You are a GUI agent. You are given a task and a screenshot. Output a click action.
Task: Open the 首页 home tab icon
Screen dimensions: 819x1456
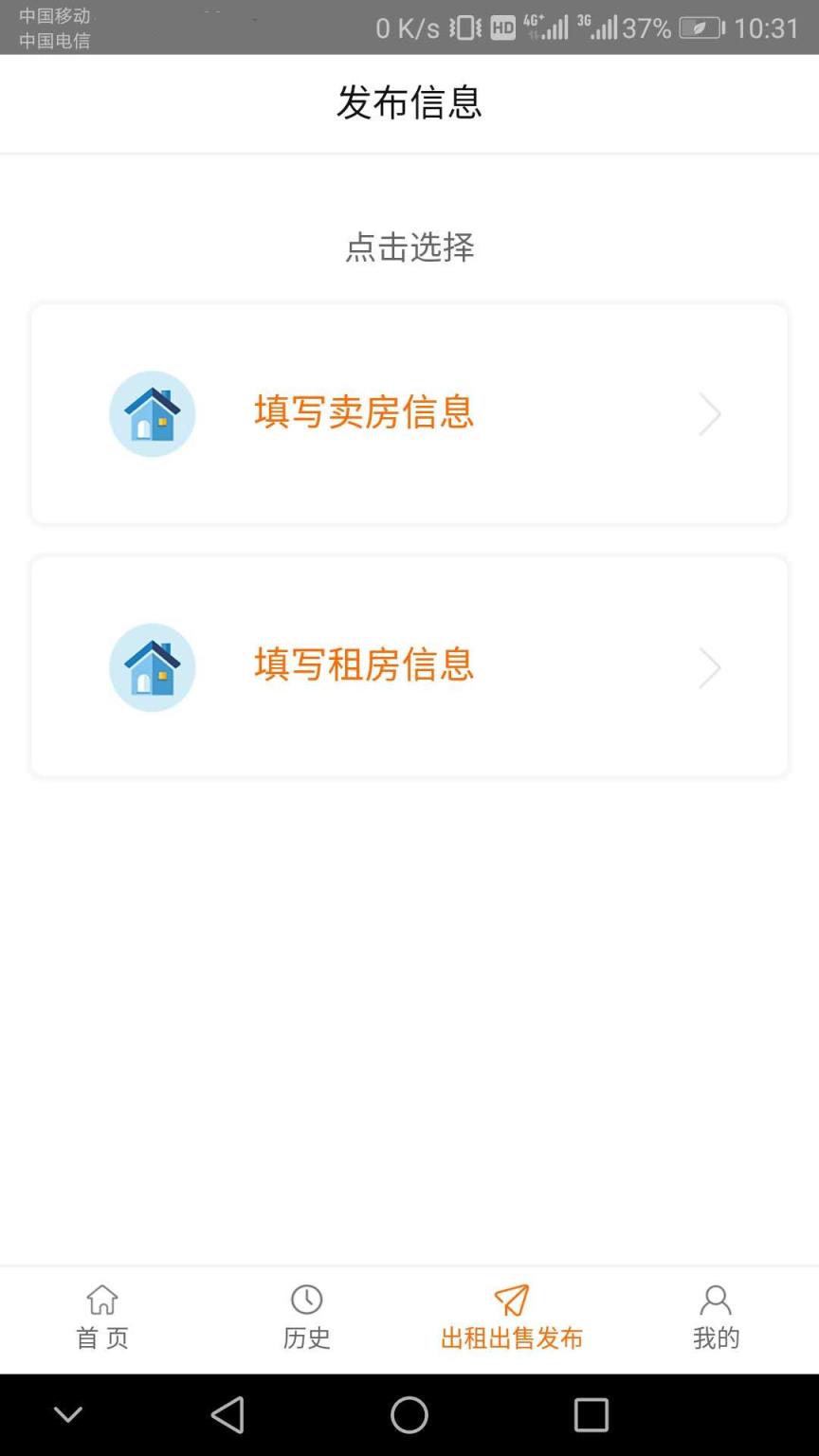tap(100, 1300)
